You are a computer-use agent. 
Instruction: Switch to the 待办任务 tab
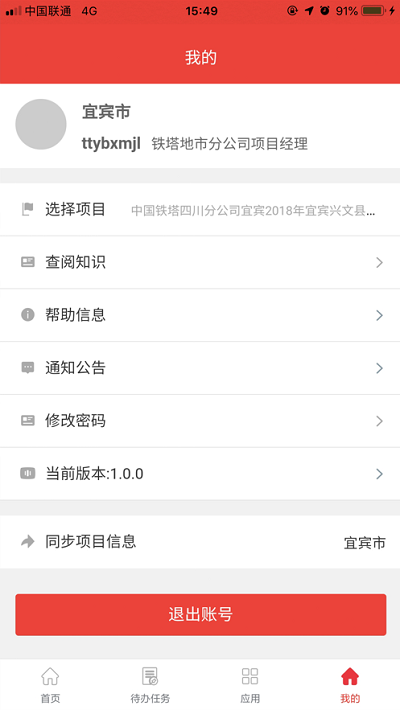150,685
